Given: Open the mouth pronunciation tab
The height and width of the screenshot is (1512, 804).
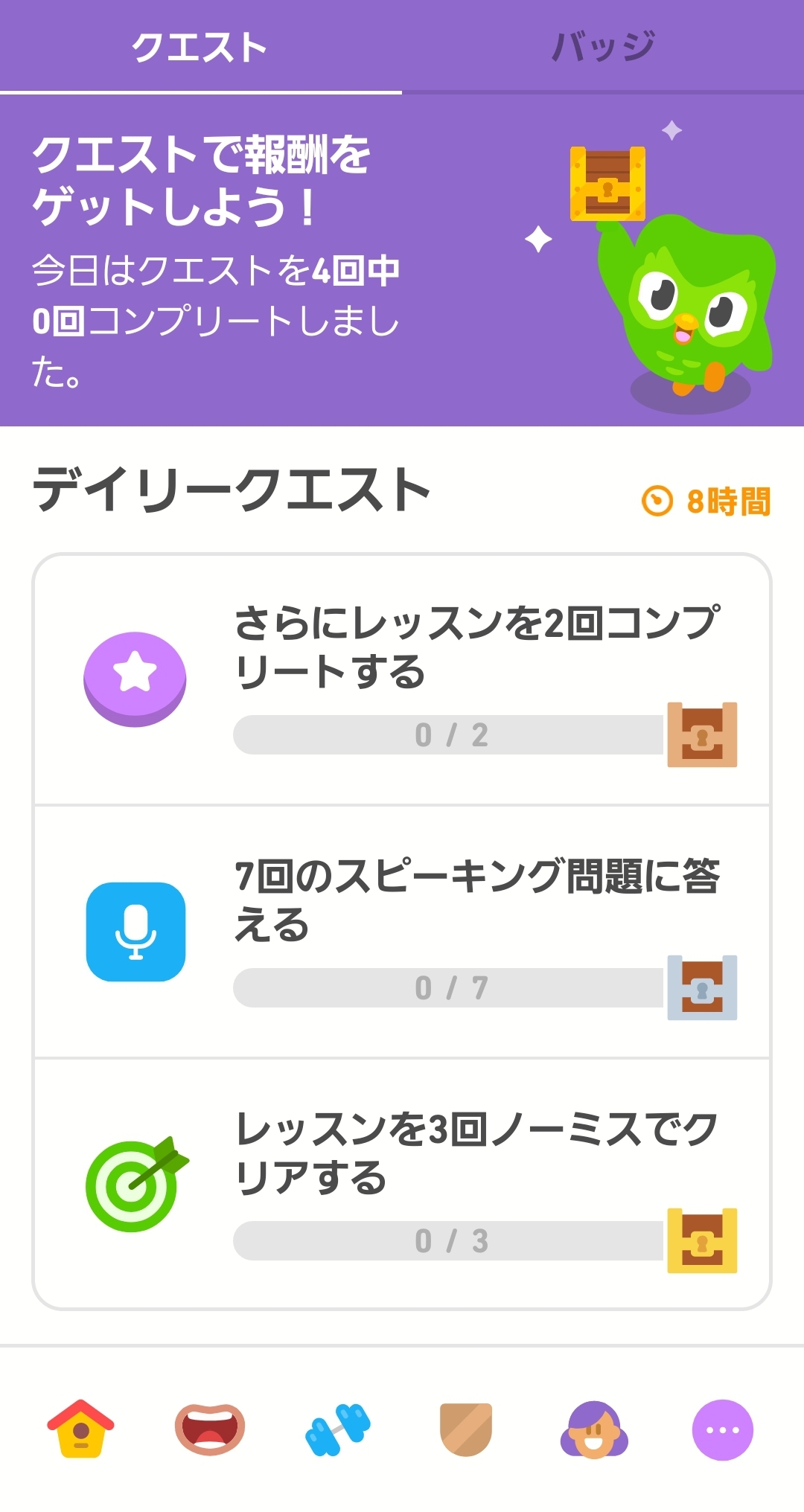Looking at the screenshot, I should pos(209,1429).
